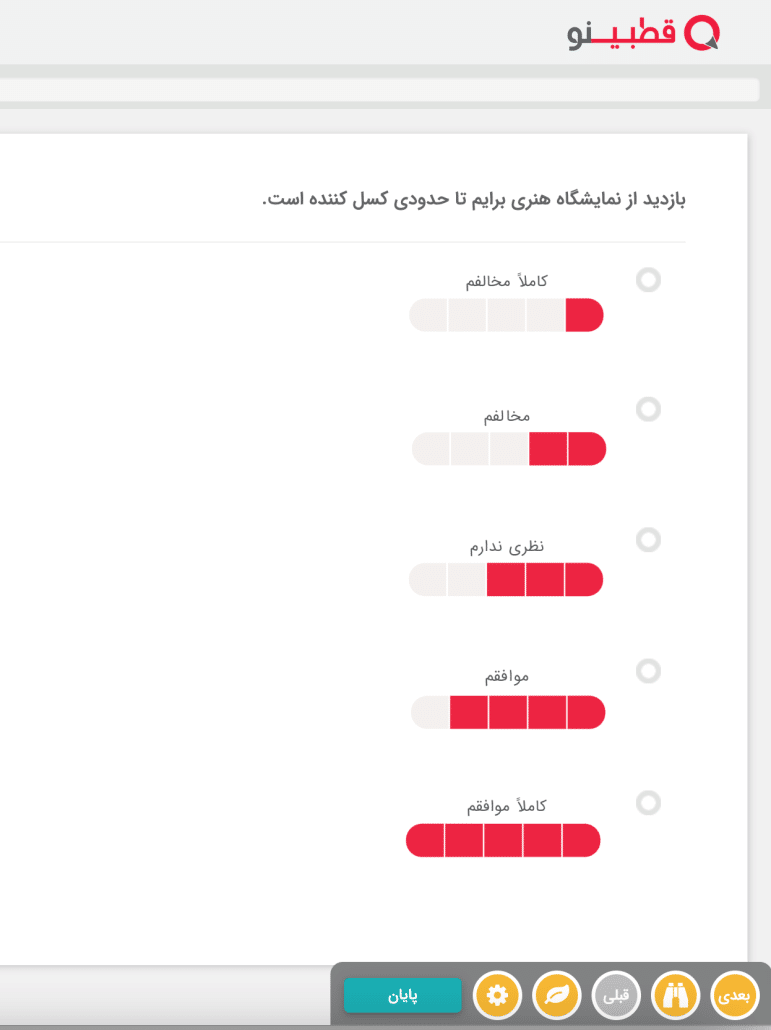771x1030 pixels.
Task: Pick the "نظری ندارم" radio option
Action: (x=648, y=540)
